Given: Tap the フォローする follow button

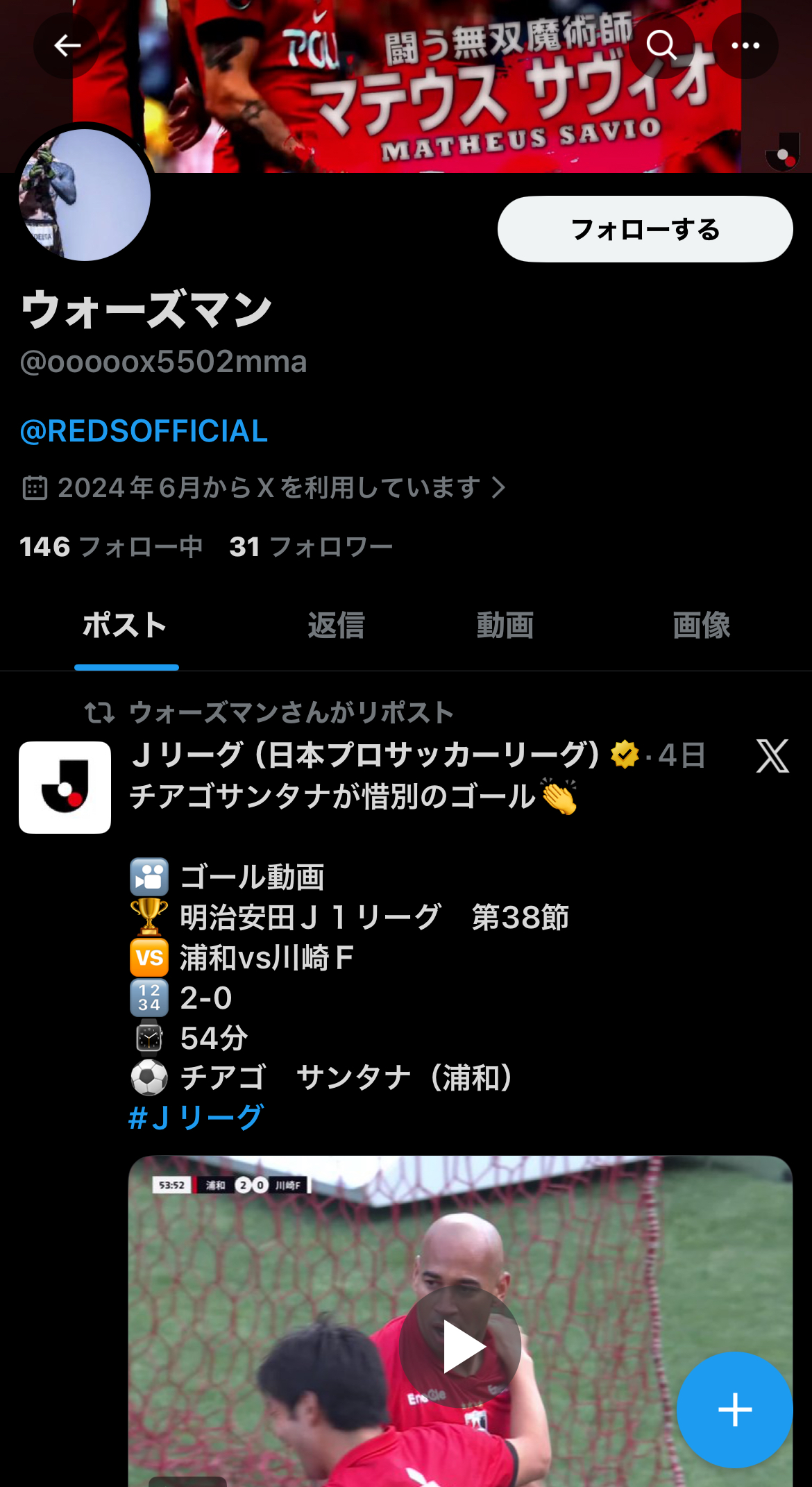Looking at the screenshot, I should click(645, 229).
